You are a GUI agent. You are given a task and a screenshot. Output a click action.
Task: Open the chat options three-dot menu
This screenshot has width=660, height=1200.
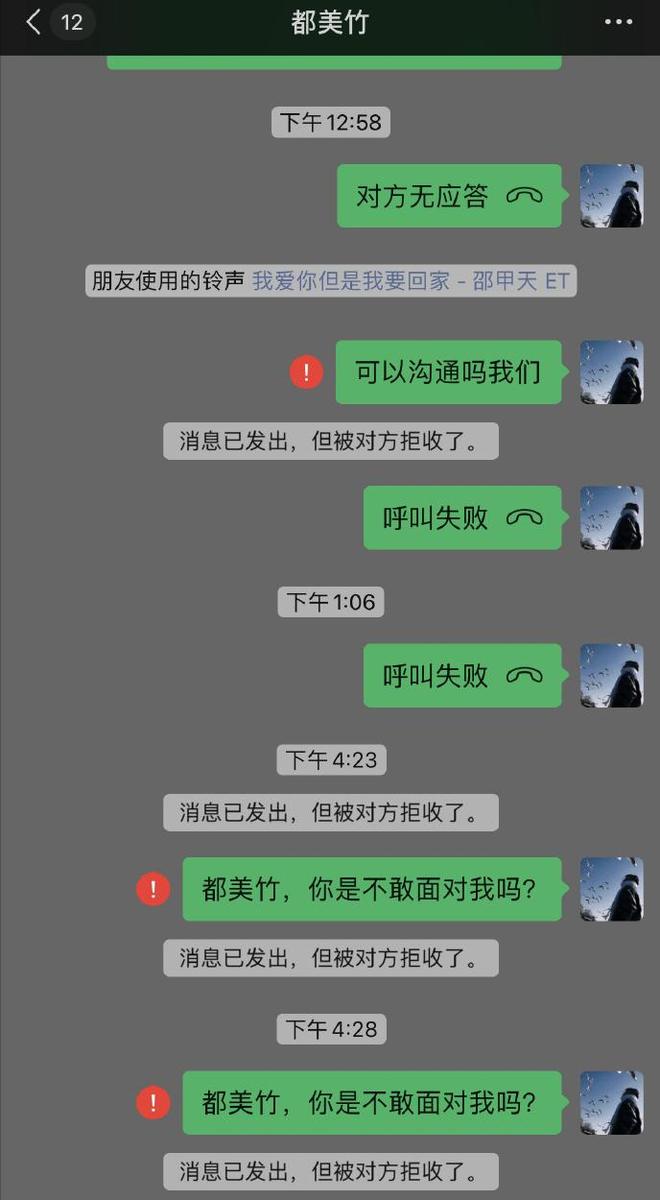coord(619,22)
